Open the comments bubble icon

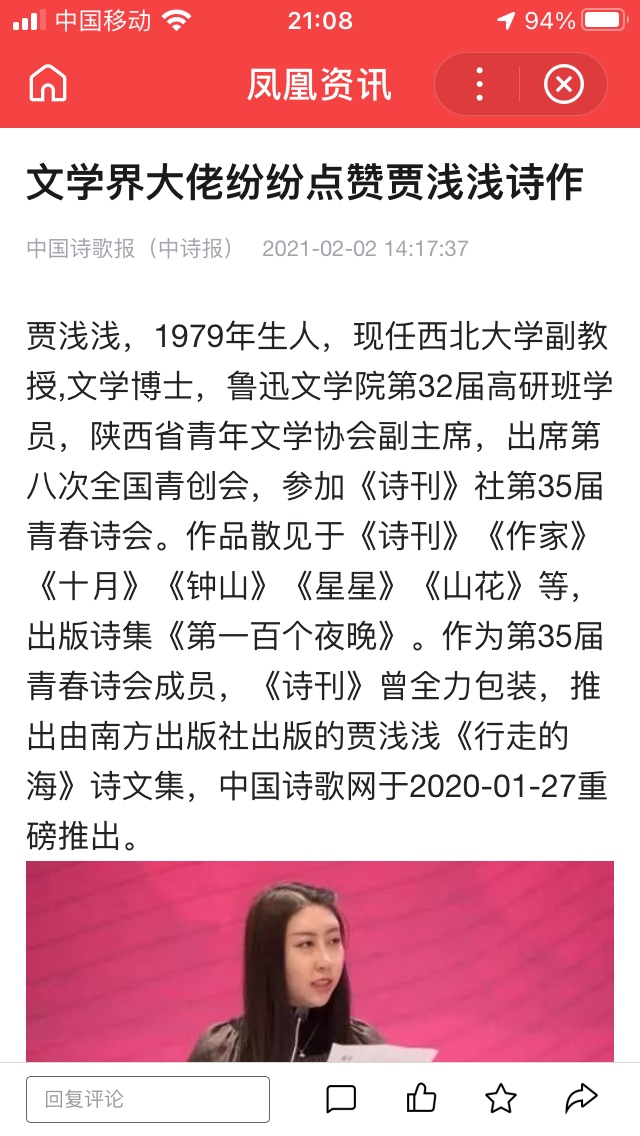click(341, 1099)
